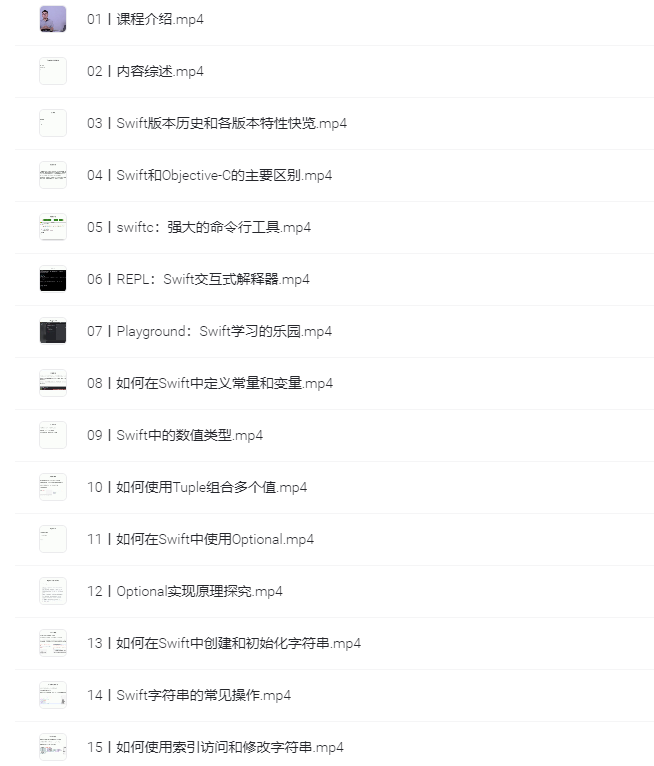Image resolution: width=654 pixels, height=766 pixels.
Task: Open 15 如何使用索引访问和修改字符串.mp4
Action: tap(215, 747)
